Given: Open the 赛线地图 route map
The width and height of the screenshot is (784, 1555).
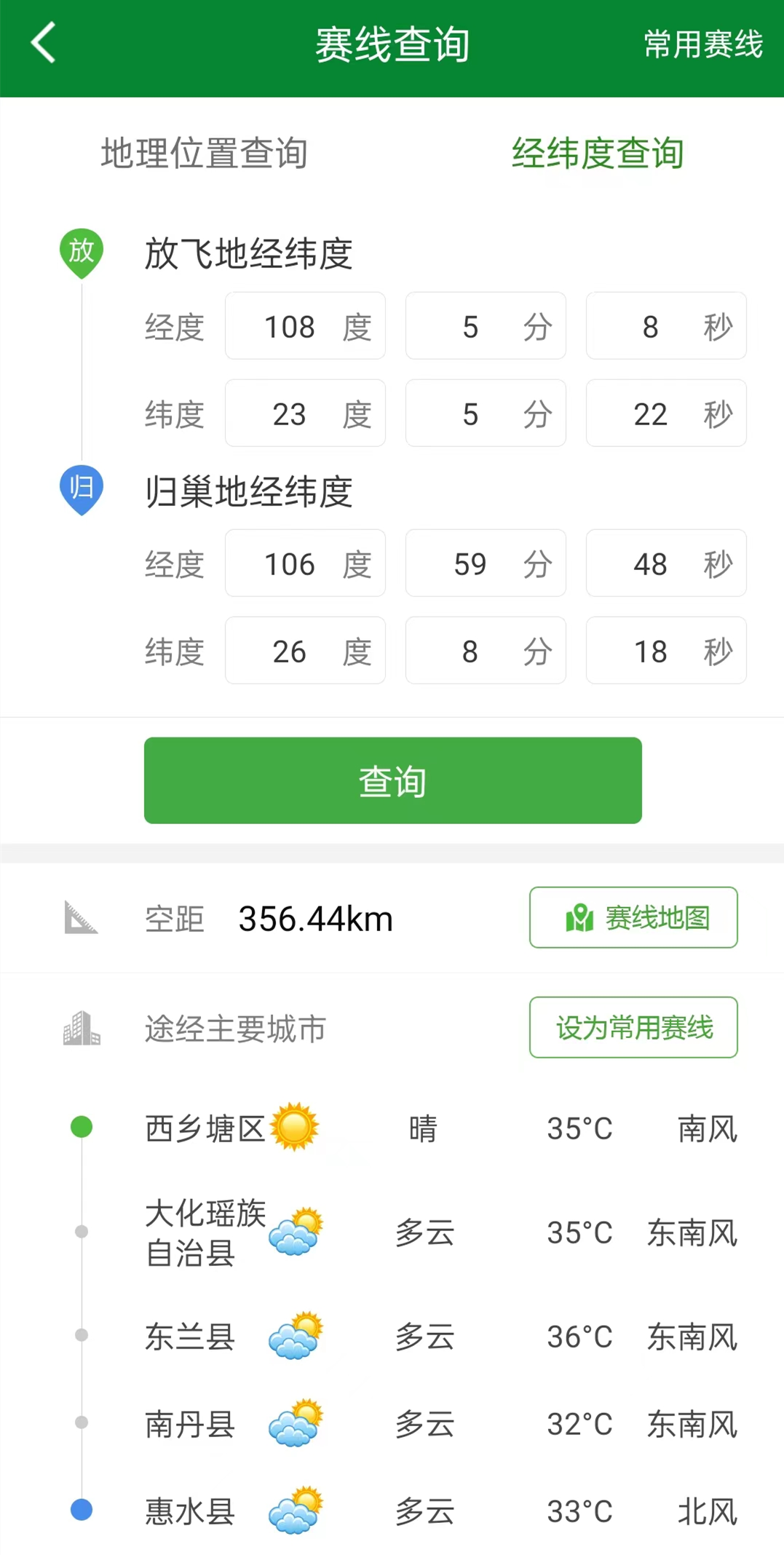Looking at the screenshot, I should 633,917.
